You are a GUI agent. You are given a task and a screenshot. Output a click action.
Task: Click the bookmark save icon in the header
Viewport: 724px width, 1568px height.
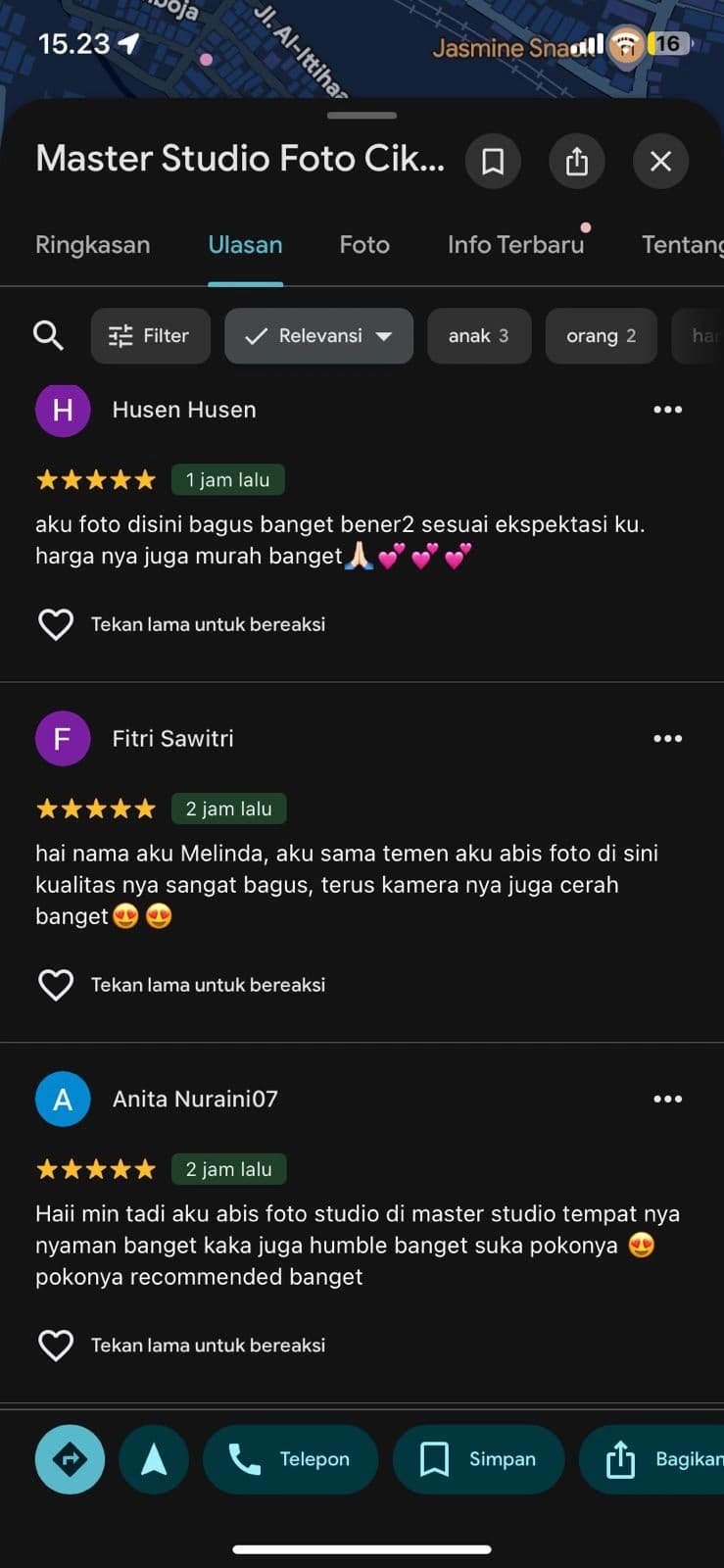click(493, 161)
